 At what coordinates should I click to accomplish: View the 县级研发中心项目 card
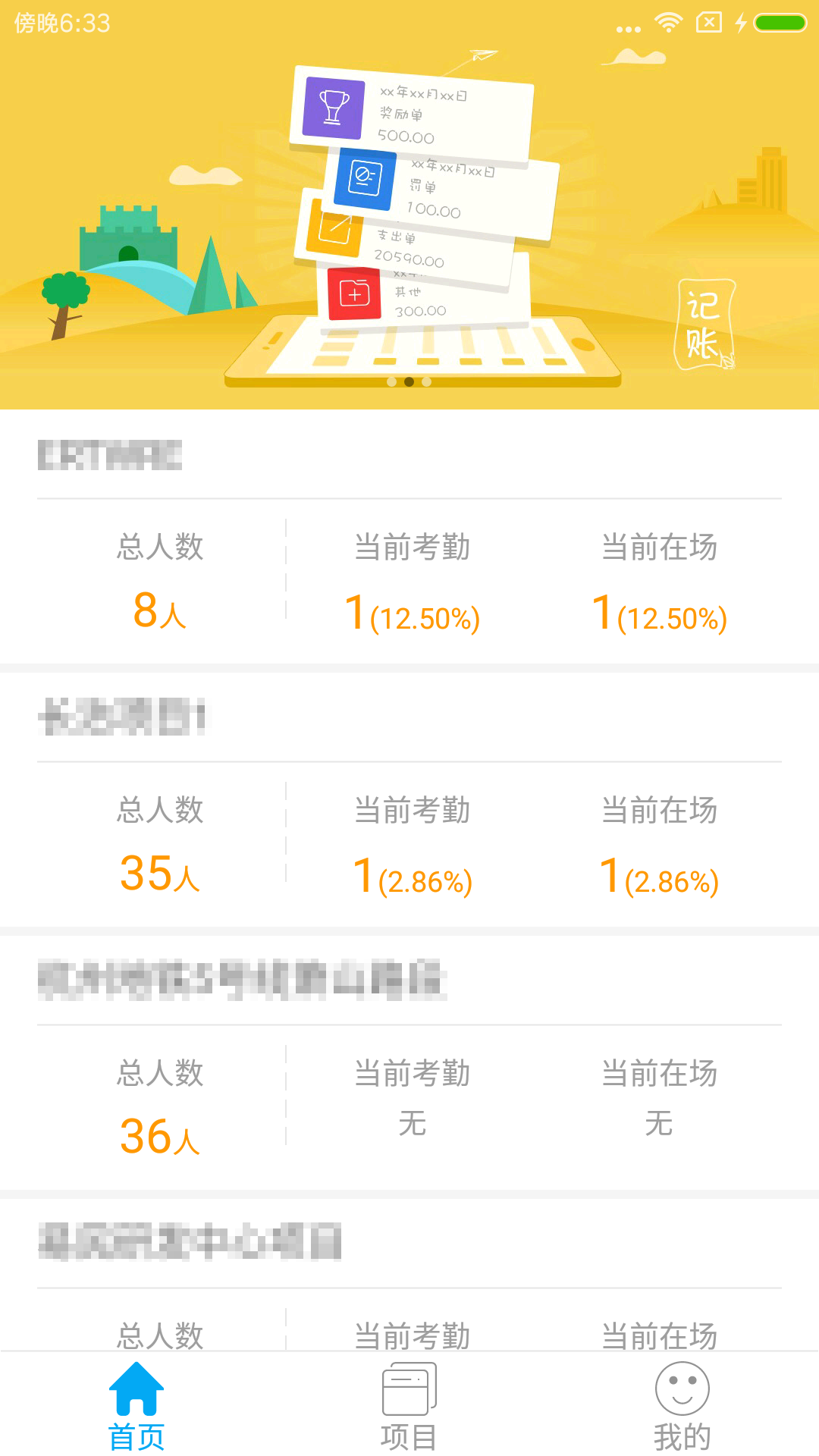409,1289
